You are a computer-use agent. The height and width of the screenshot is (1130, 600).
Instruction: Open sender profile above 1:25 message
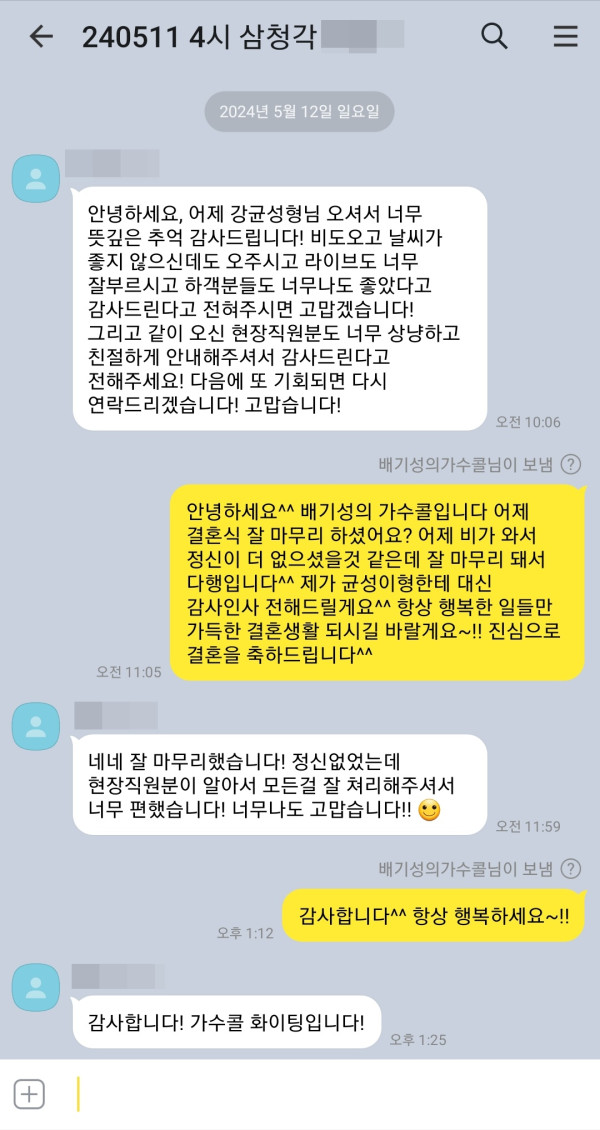tap(36, 987)
